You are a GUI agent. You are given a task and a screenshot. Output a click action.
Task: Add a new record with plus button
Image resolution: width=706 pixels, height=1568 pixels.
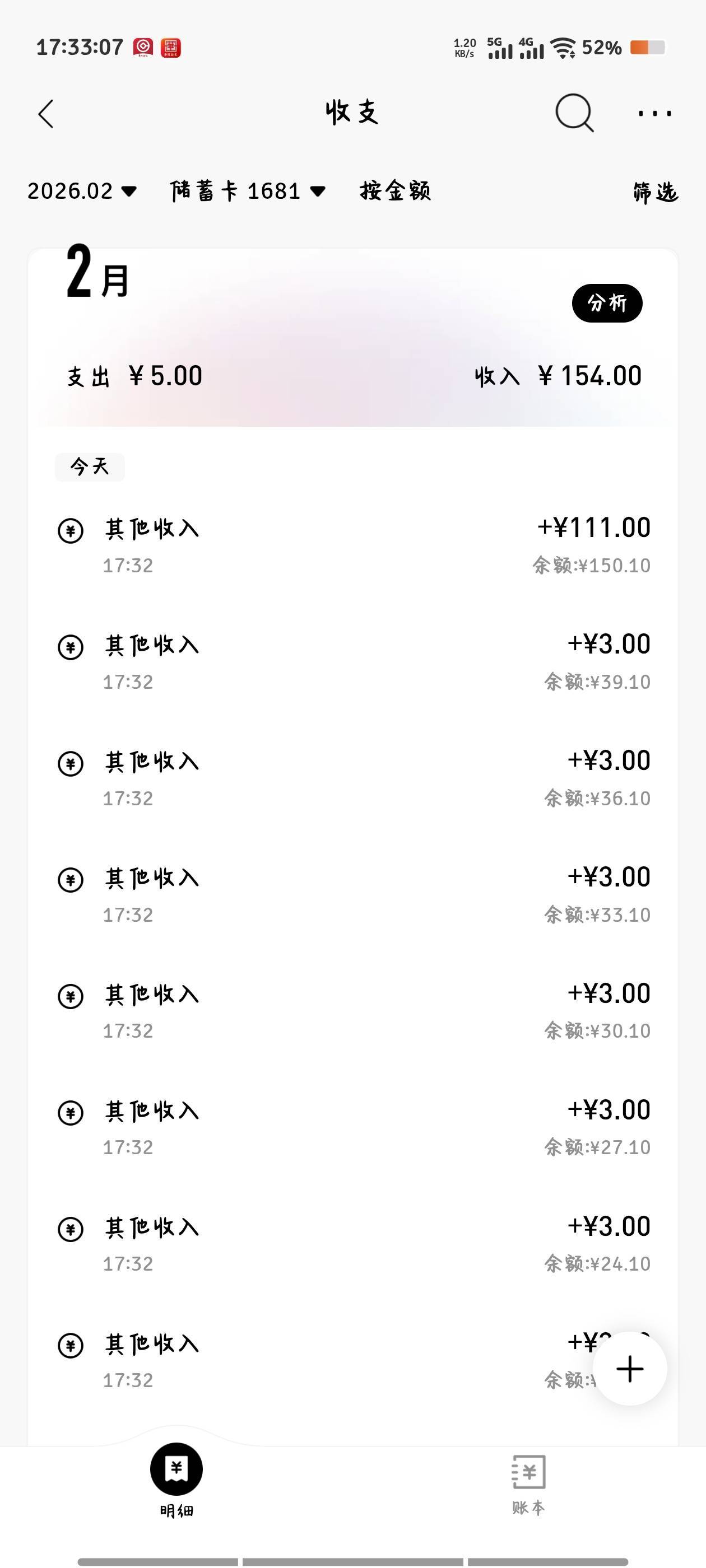[629, 1369]
